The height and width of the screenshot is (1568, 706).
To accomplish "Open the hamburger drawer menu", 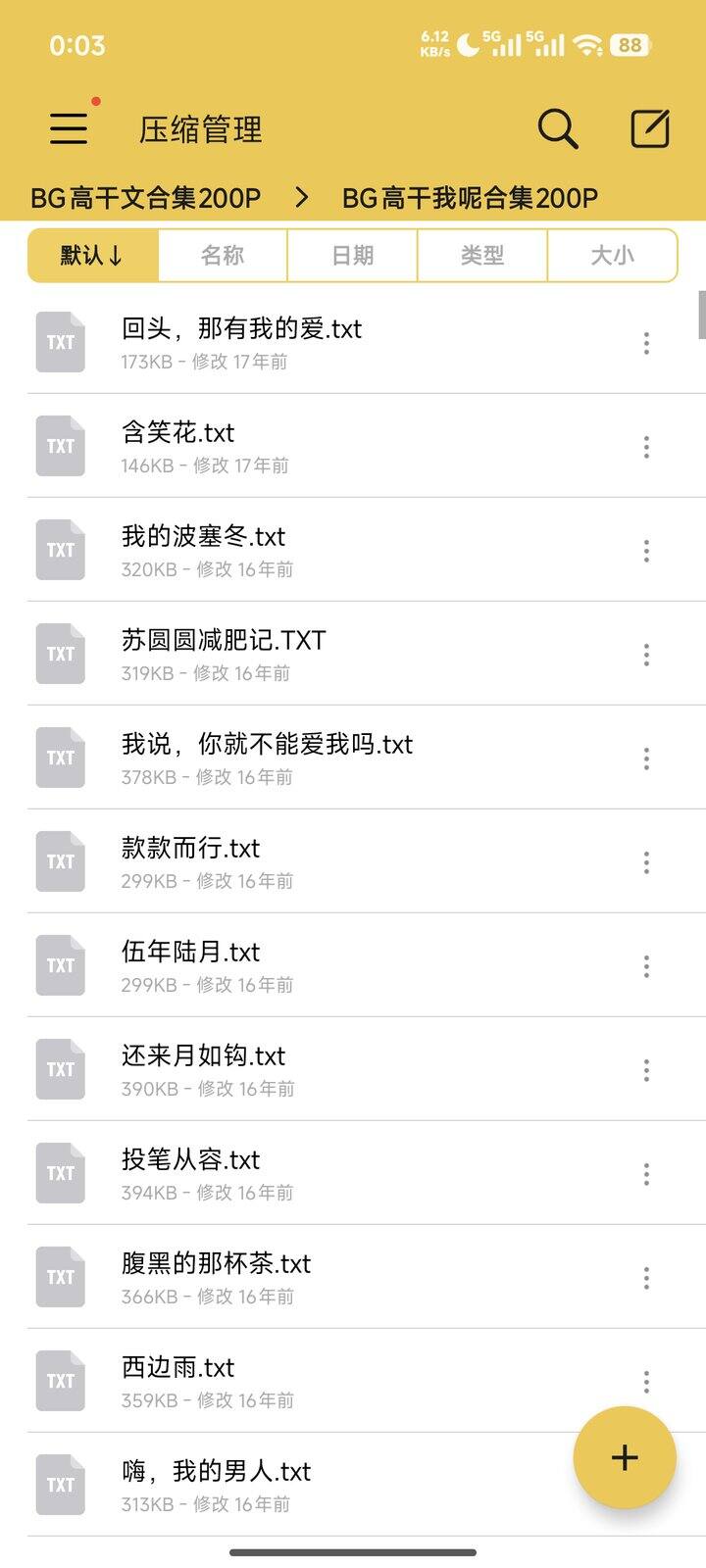I will pos(69,128).
